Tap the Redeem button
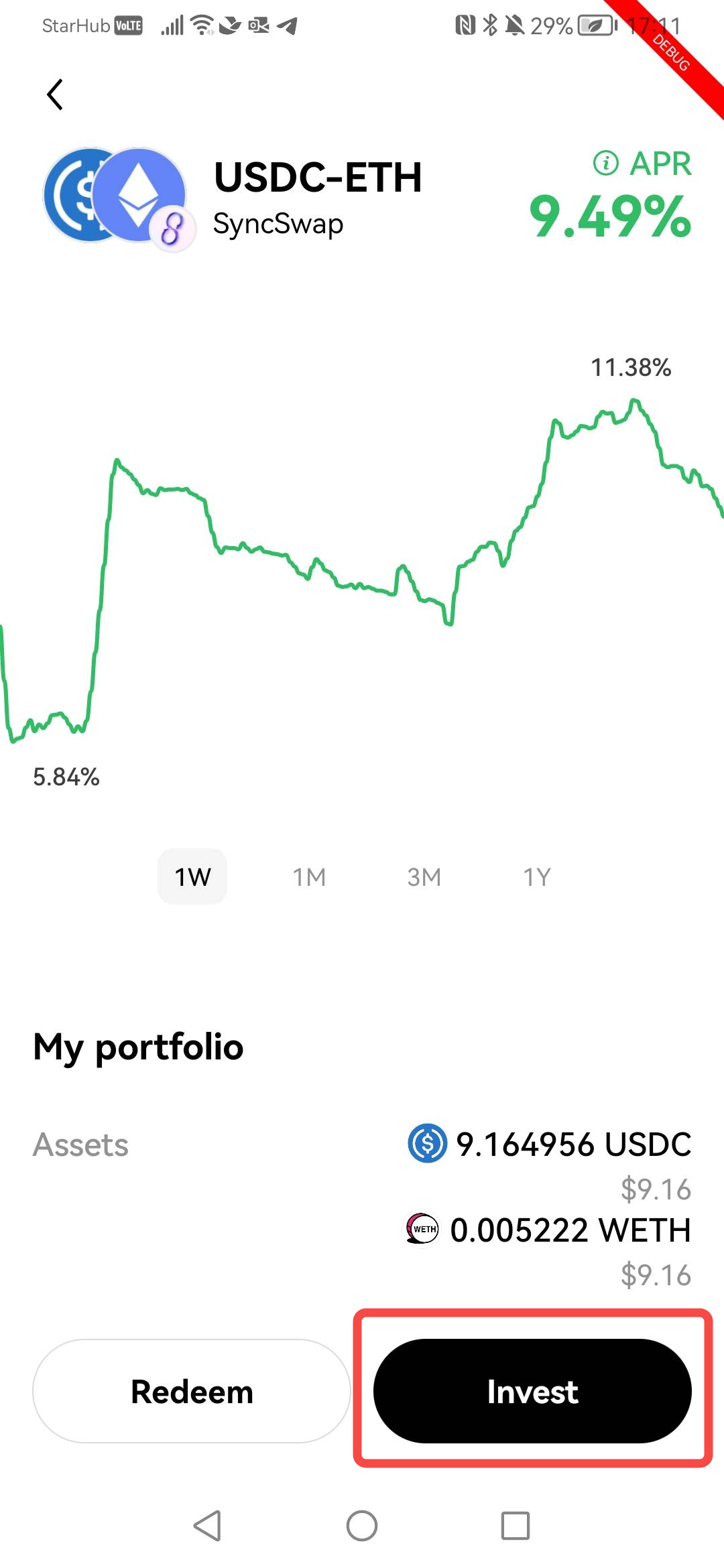This screenshot has height=1568, width=724. pos(192,1391)
